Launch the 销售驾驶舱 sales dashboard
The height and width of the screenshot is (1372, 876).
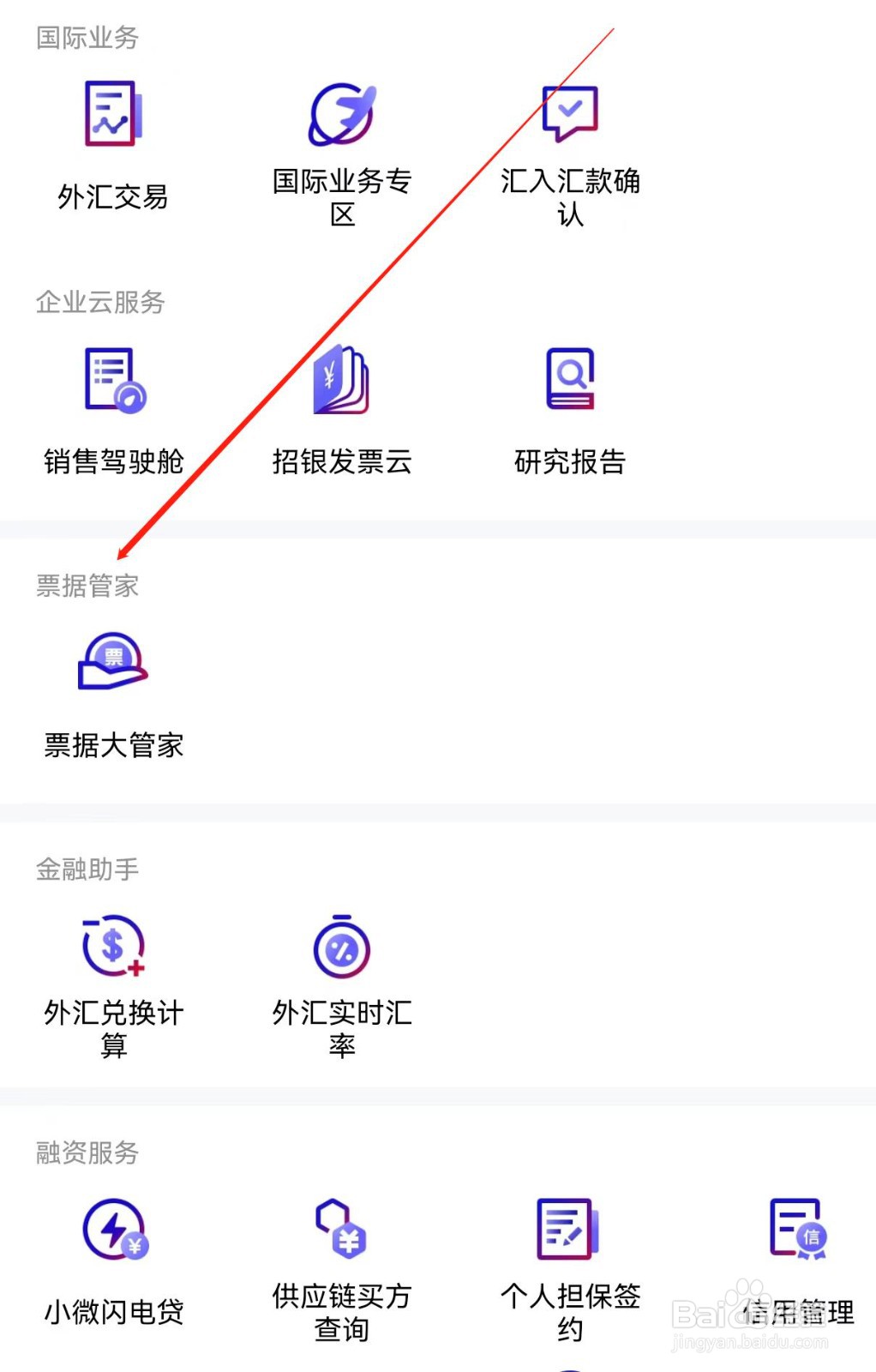112,384
